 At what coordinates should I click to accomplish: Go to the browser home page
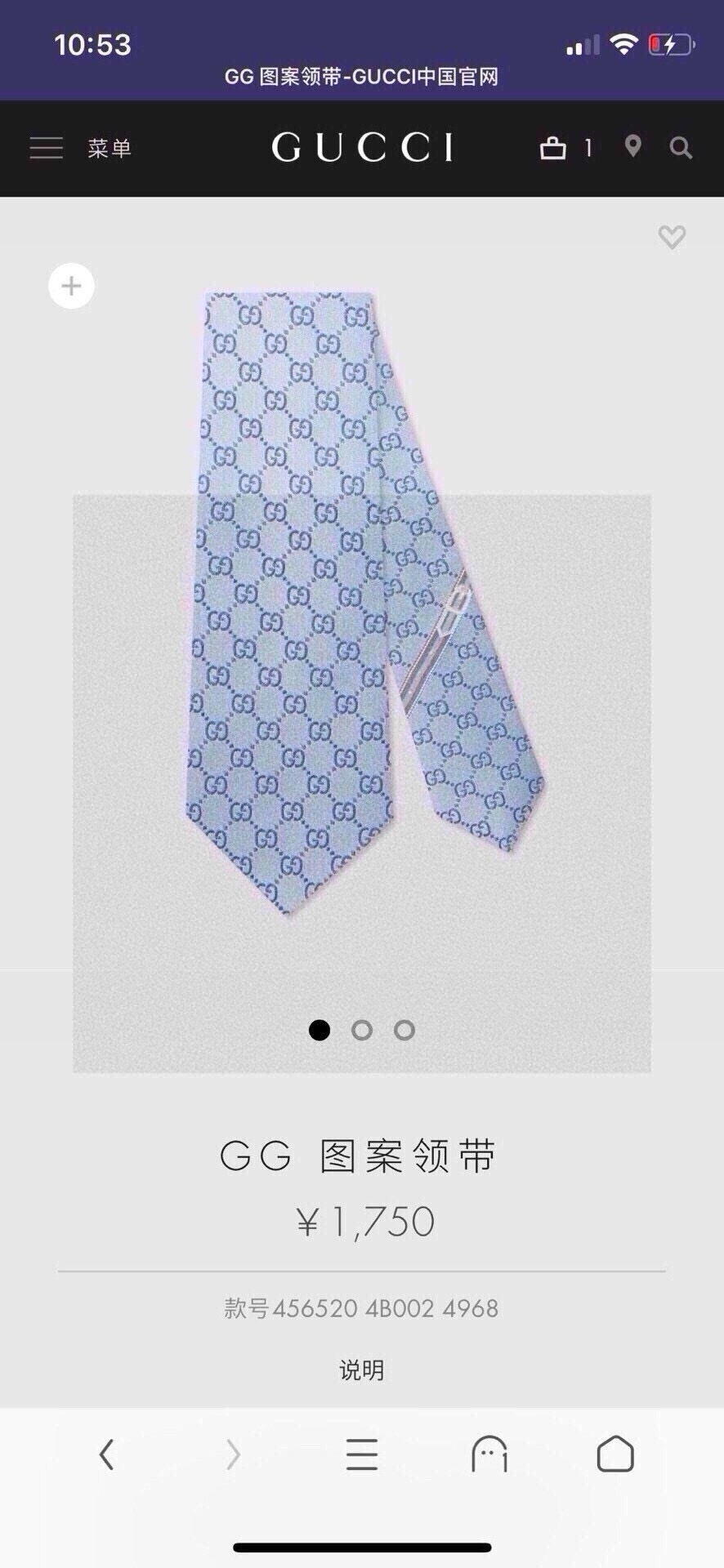[615, 1454]
